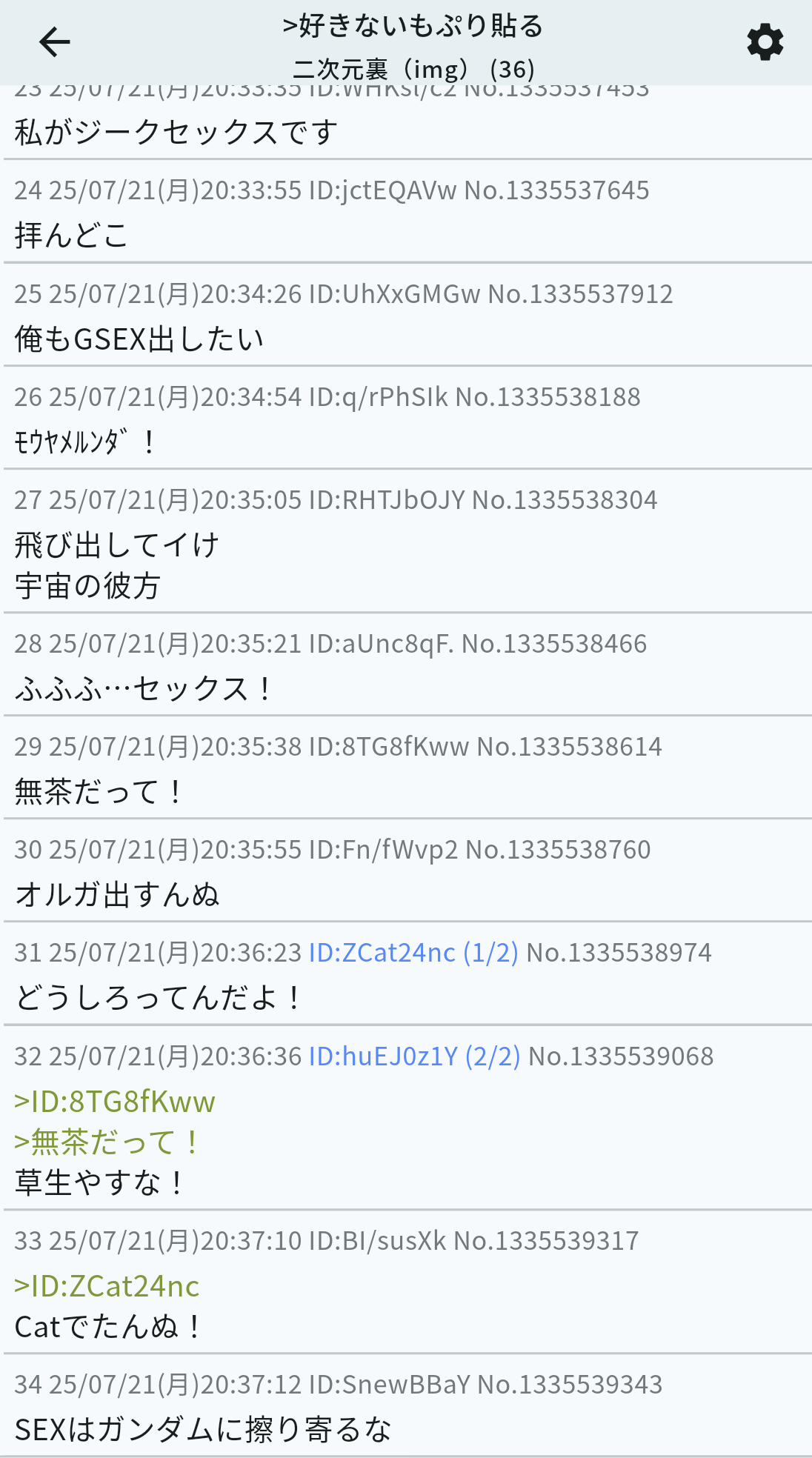Tap the blue ID:ZCat24nc (1/2) link
The image size is (812, 1458).
(413, 952)
